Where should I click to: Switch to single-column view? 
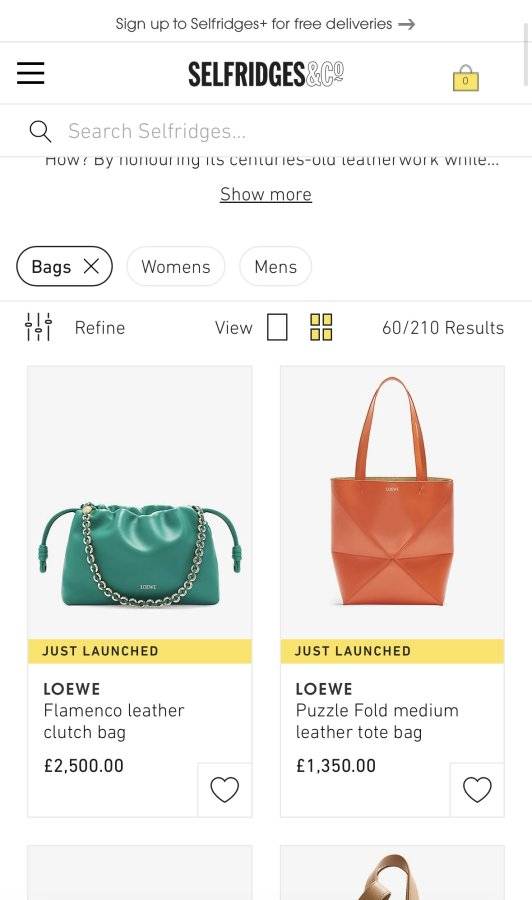click(x=277, y=327)
